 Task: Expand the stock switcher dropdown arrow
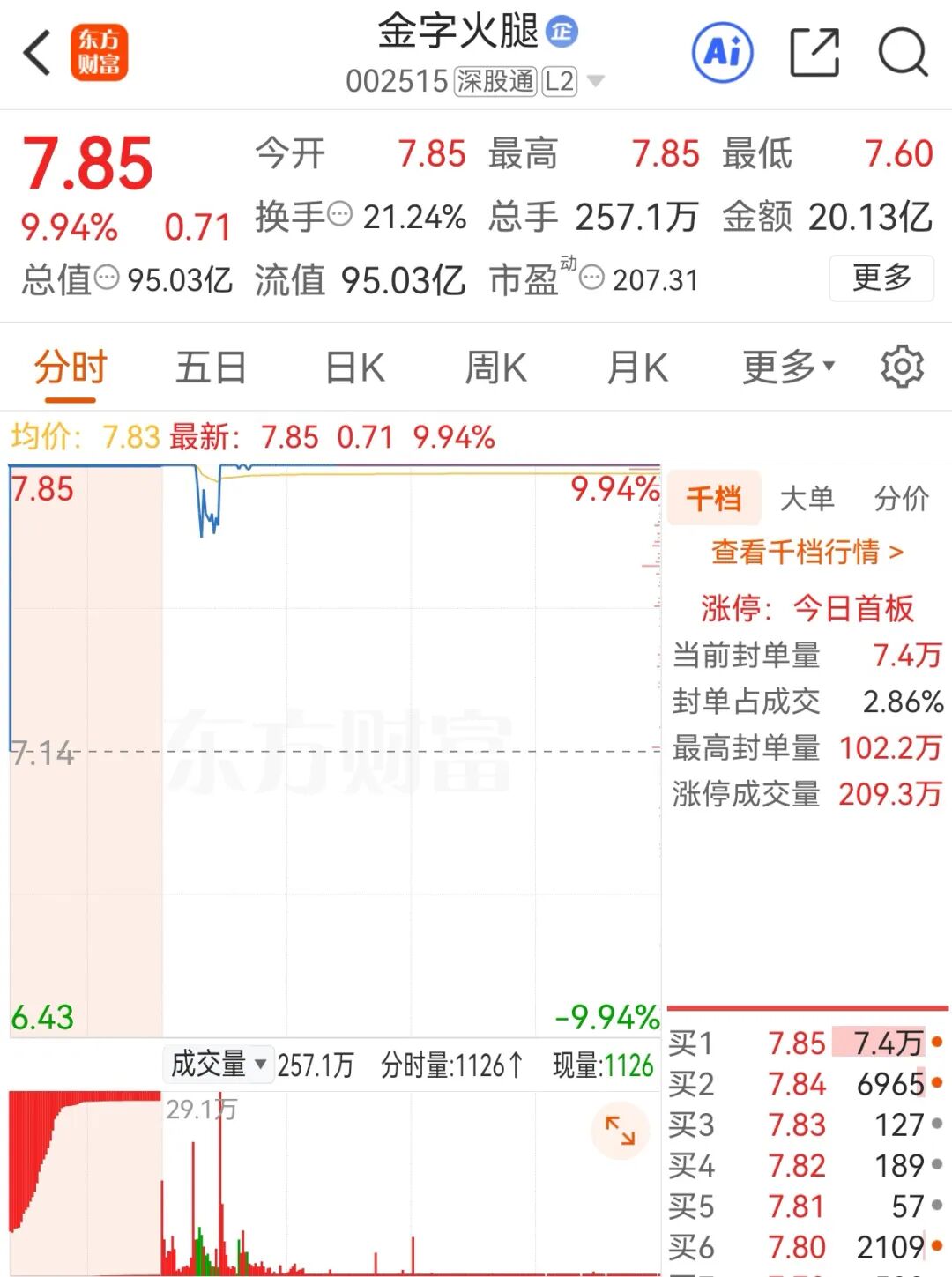[596, 82]
